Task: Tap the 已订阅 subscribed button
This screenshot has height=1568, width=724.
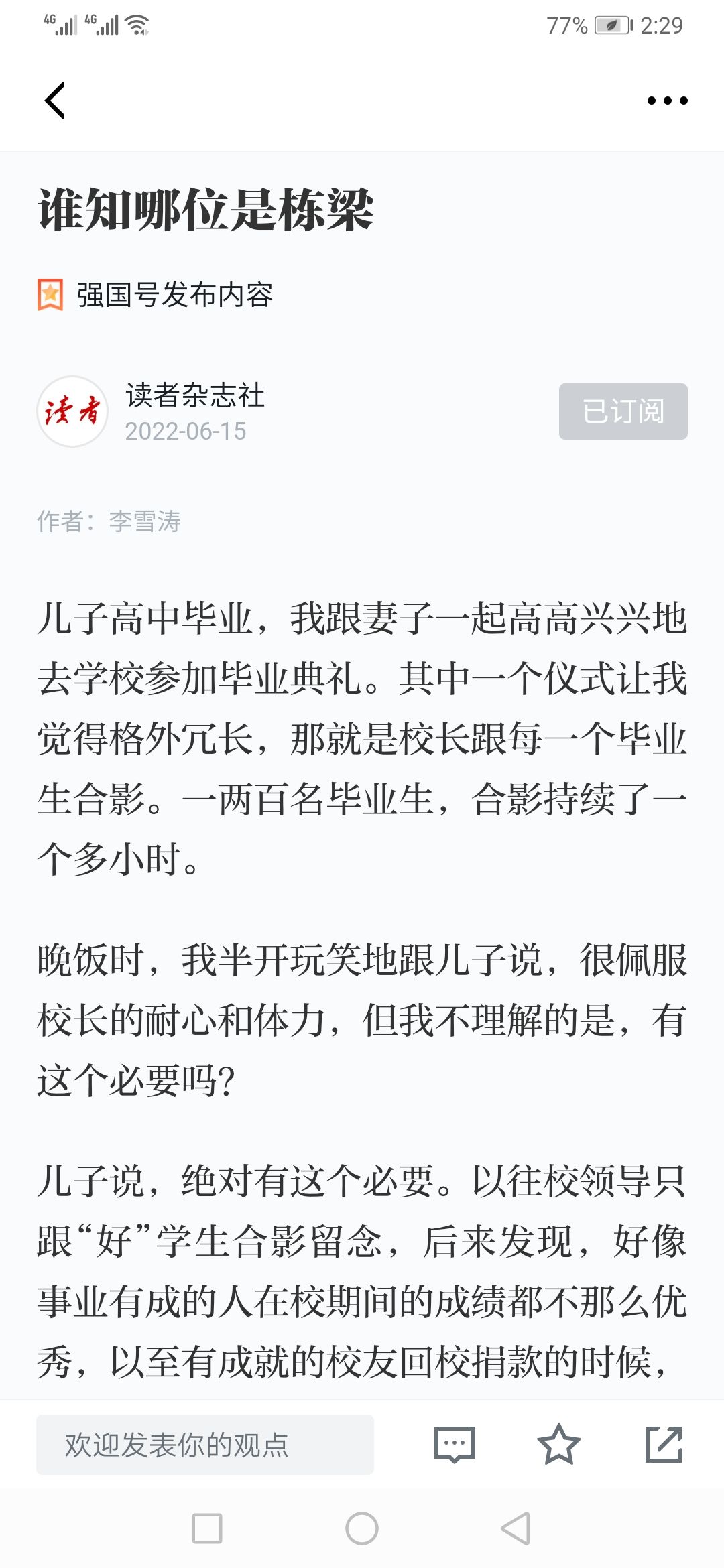Action: pos(623,411)
